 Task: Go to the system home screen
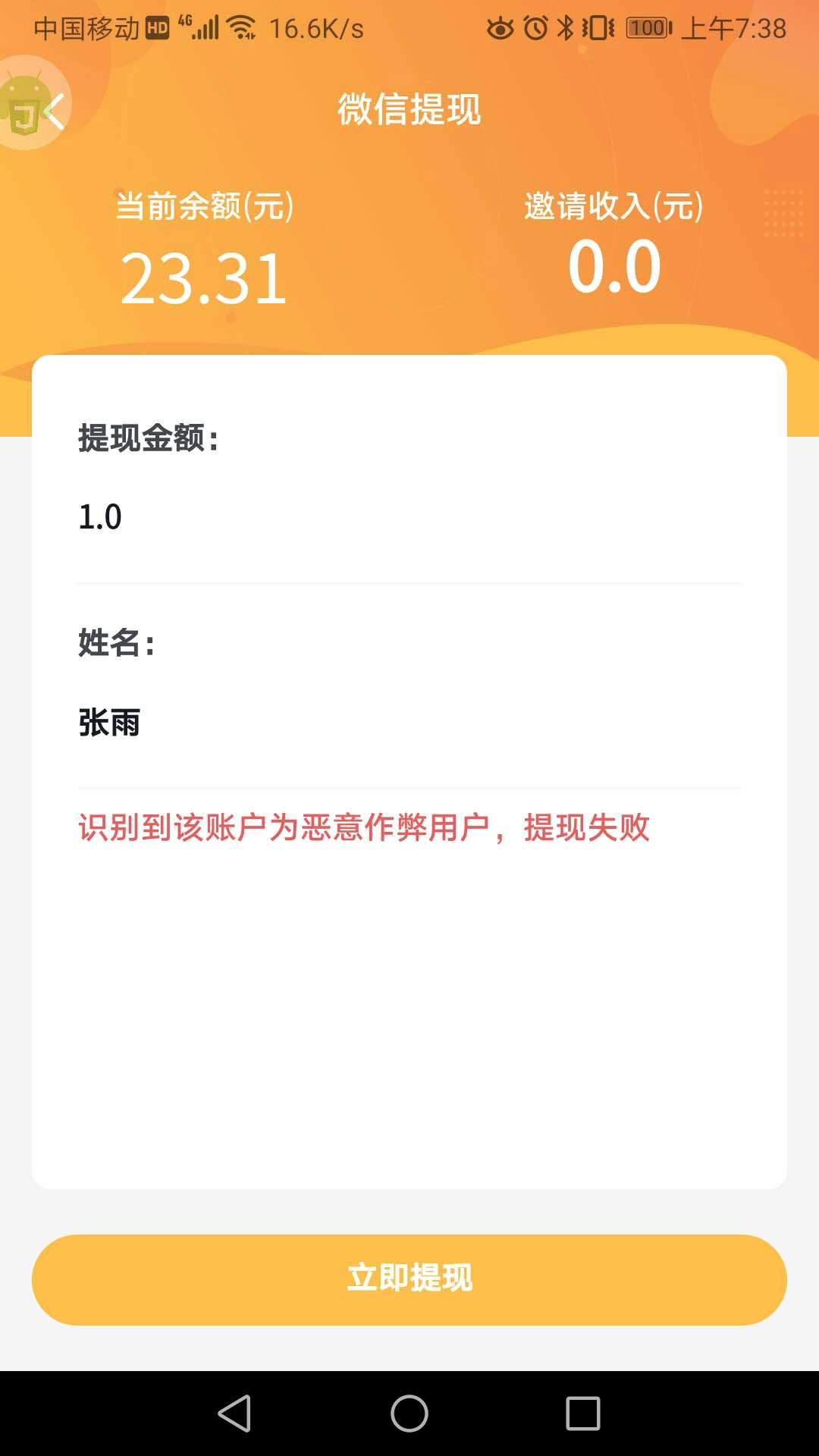pos(409,1414)
